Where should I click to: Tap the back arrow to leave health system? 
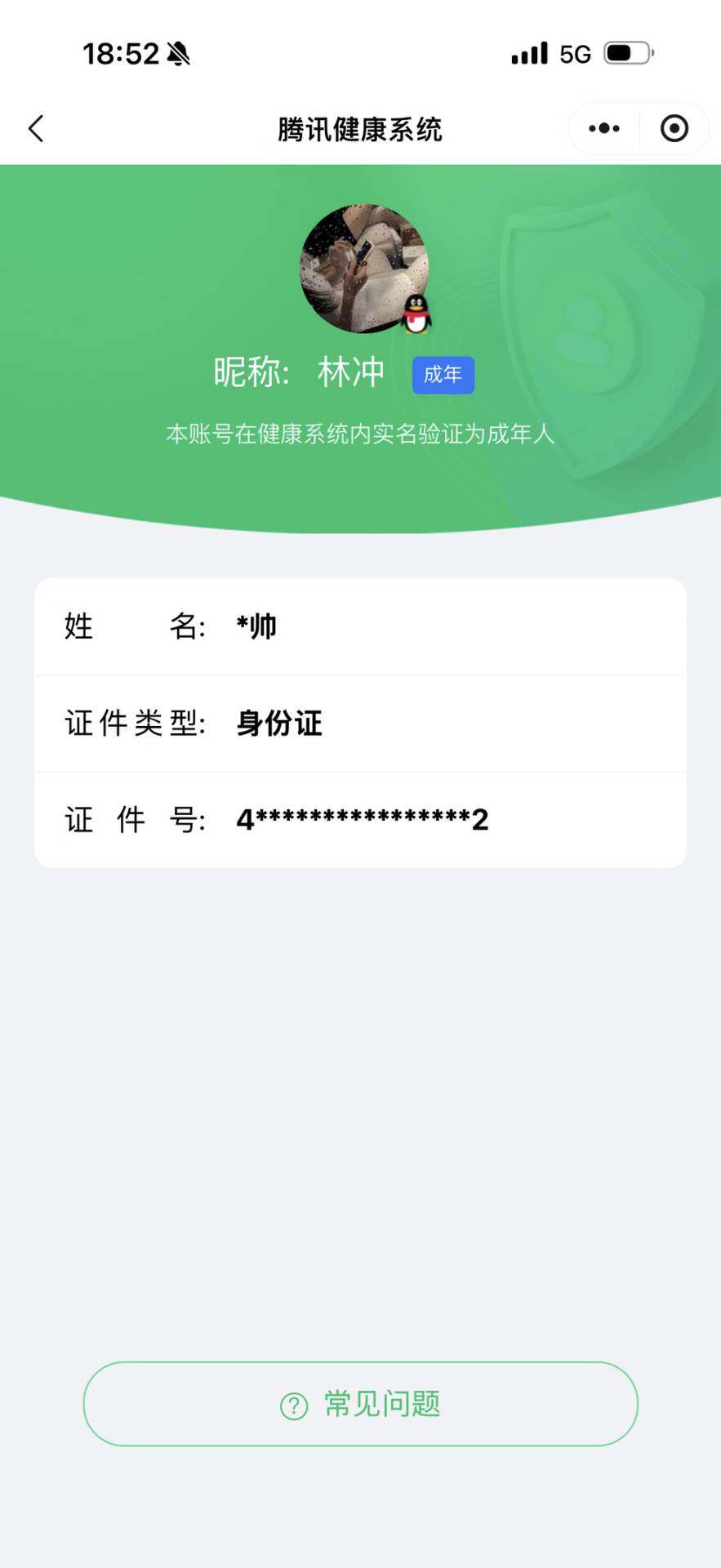pos(34,128)
